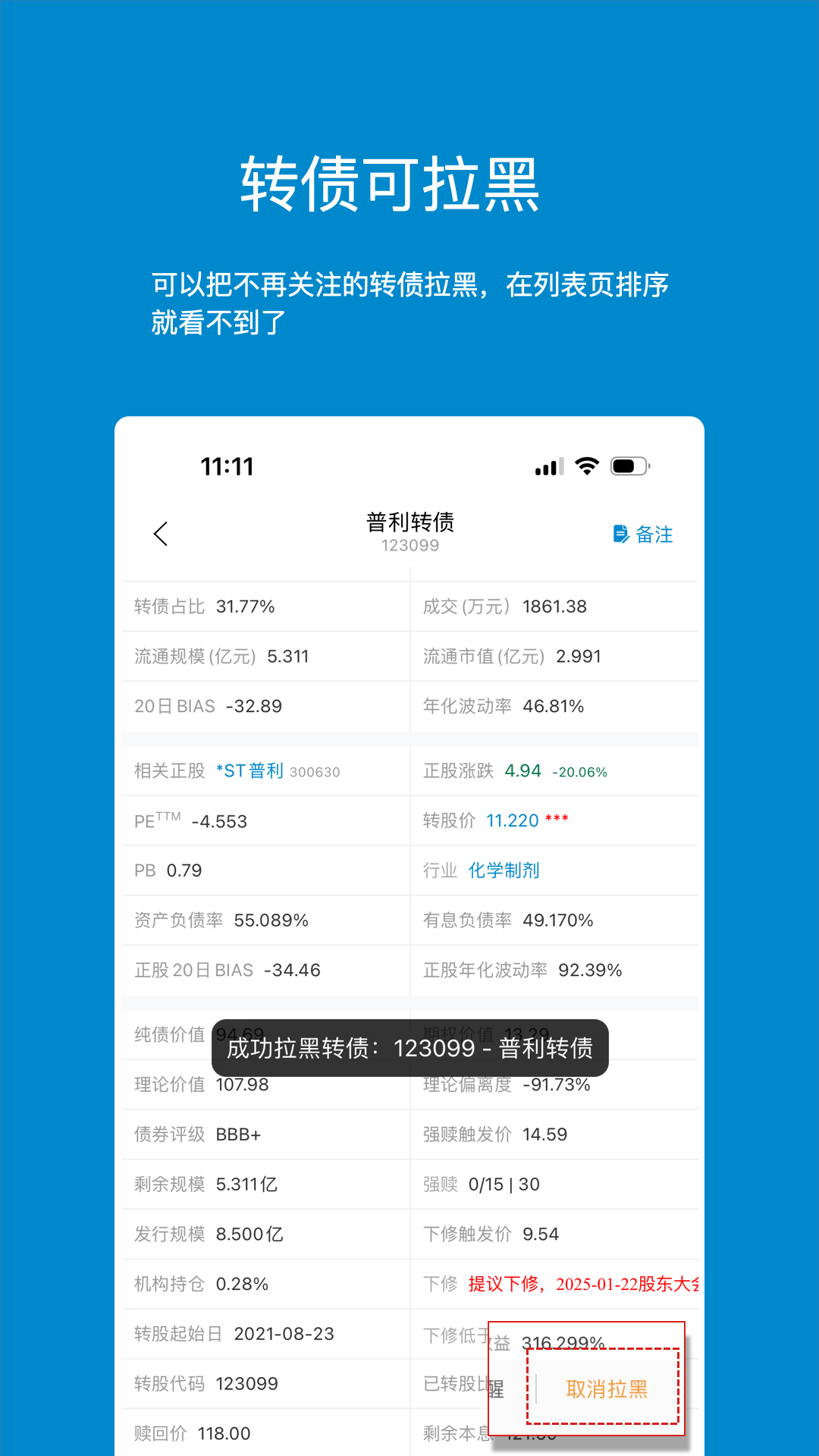Tap the back arrow to return
This screenshot has height=1456, width=819.
click(162, 533)
